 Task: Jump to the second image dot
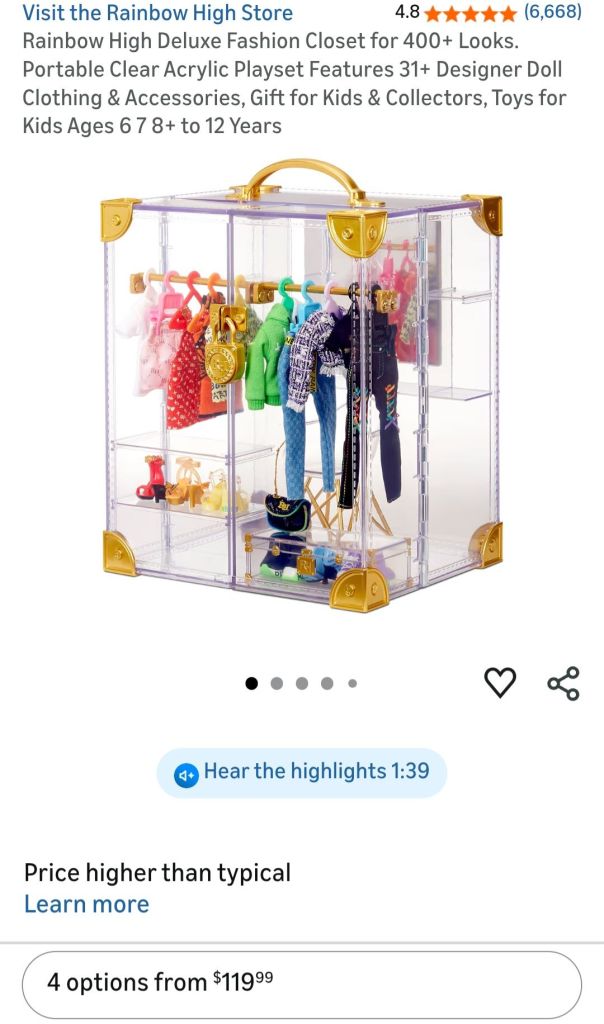pos(277,684)
